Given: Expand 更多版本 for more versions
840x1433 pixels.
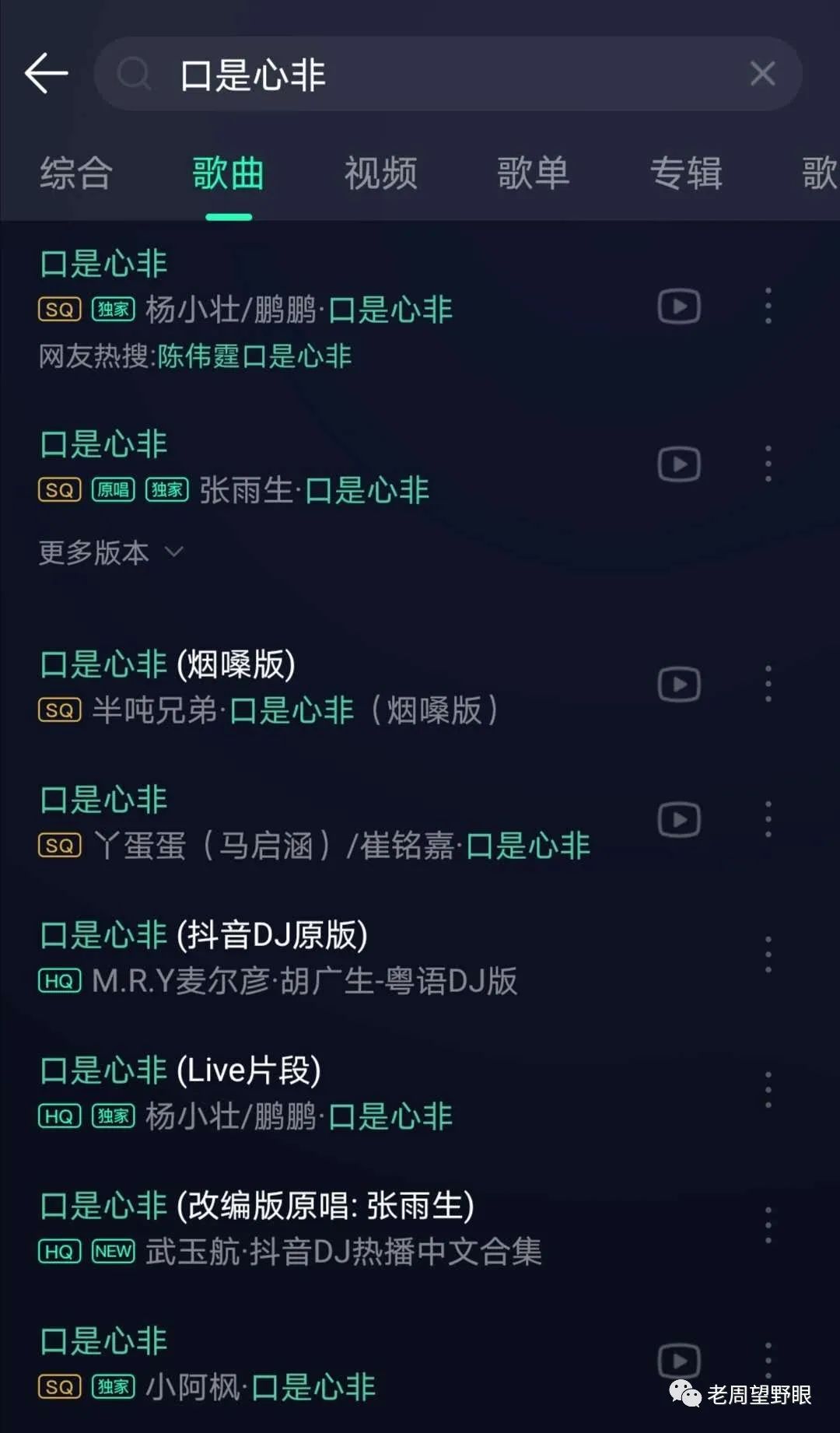Looking at the screenshot, I should point(110,552).
